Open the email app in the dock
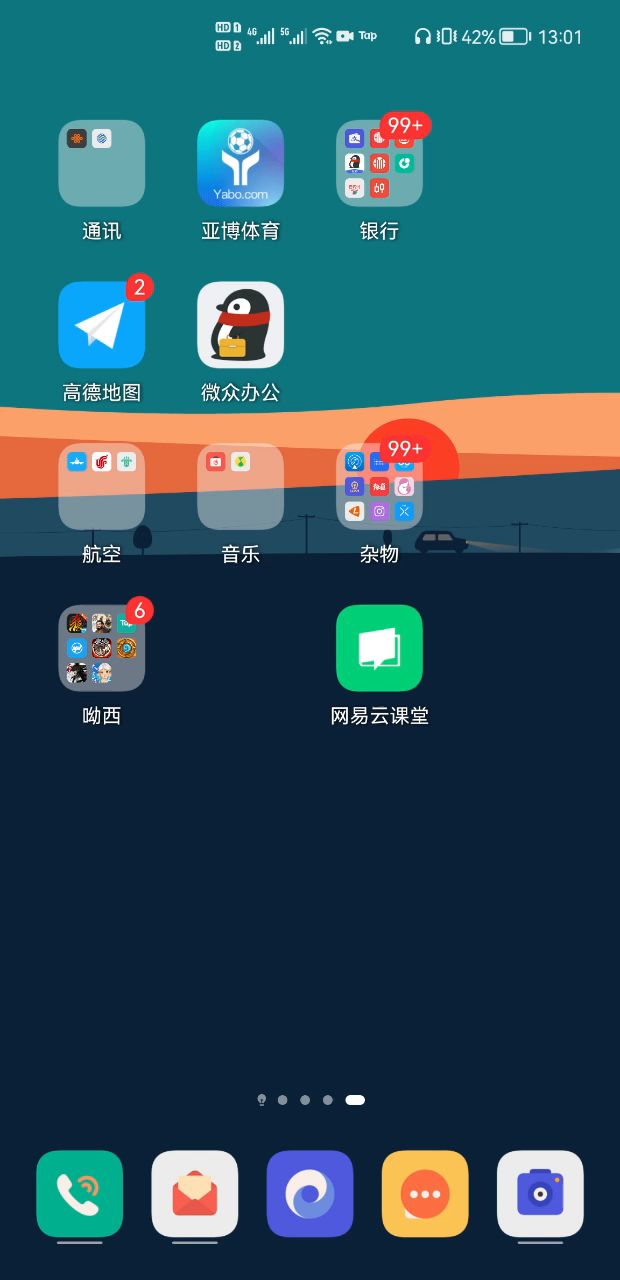Image resolution: width=620 pixels, height=1280 pixels. [x=195, y=1194]
